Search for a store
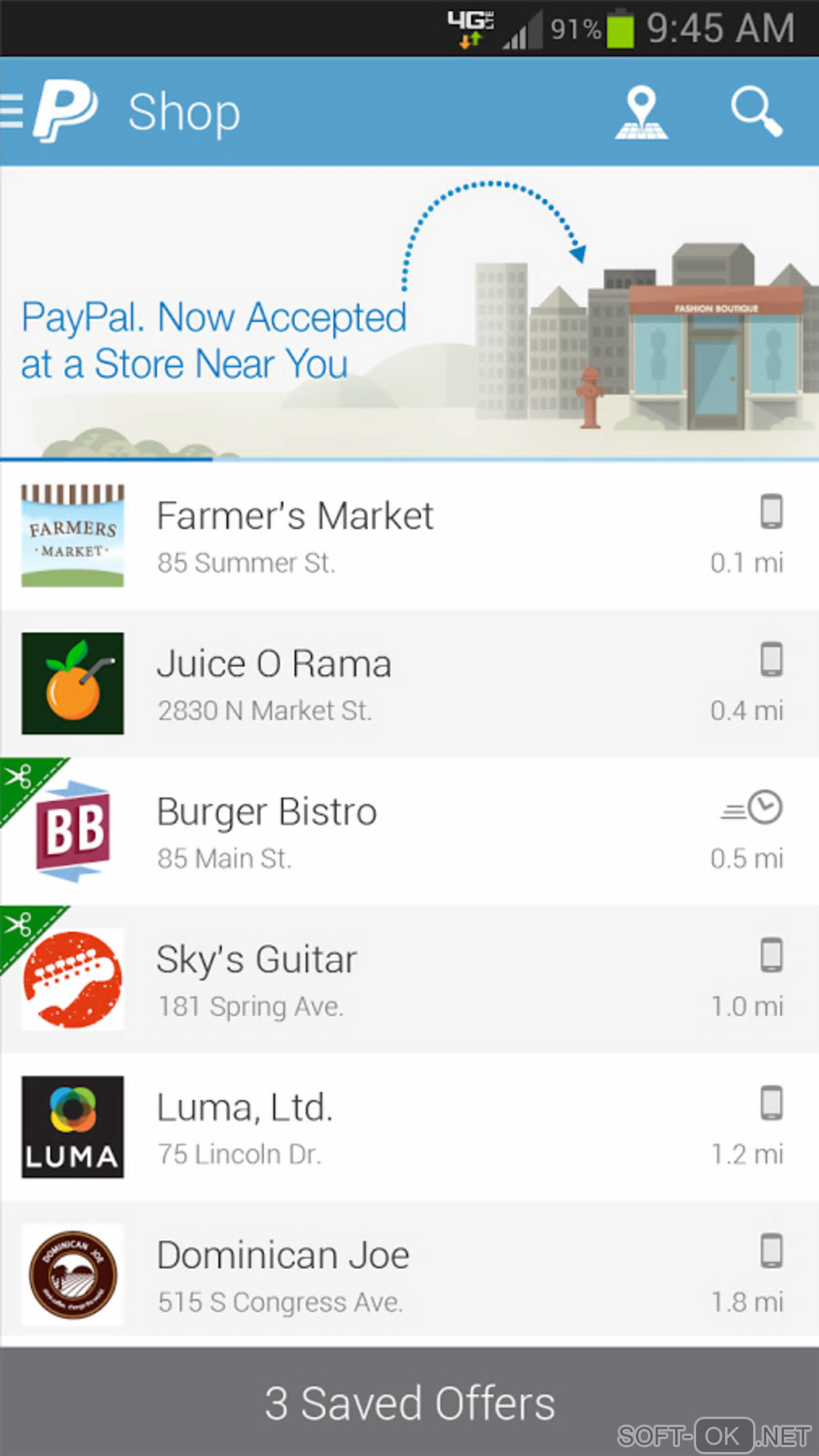Image resolution: width=819 pixels, height=1456 pixels. pyautogui.click(x=756, y=112)
